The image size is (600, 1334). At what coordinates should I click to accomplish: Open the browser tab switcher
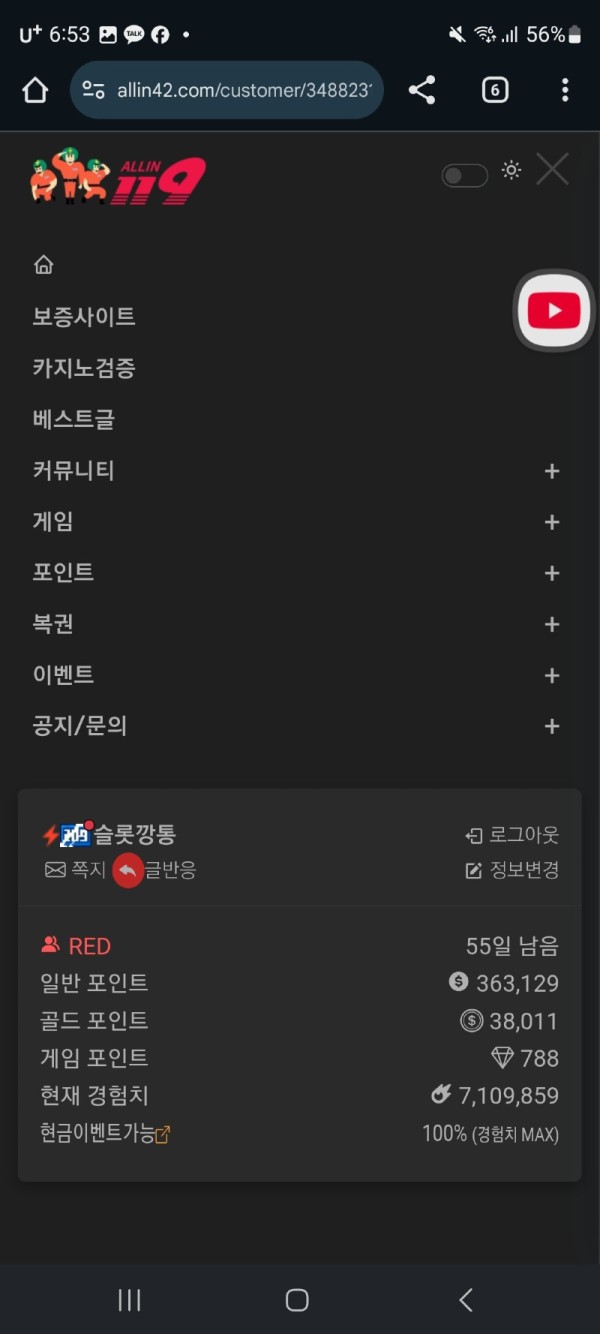(x=494, y=90)
